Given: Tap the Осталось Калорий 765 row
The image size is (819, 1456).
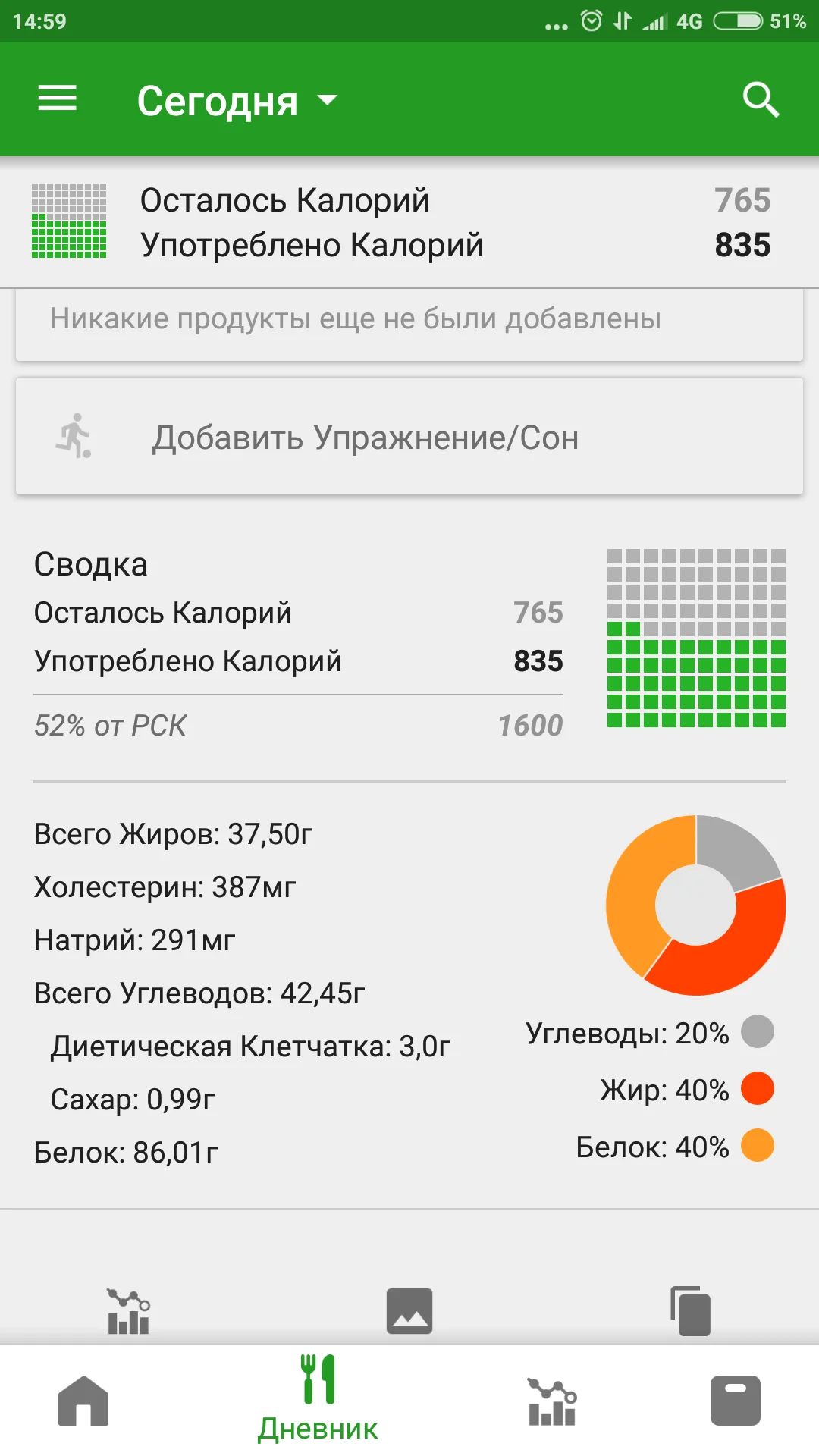Looking at the screenshot, I should pyautogui.click(x=299, y=611).
